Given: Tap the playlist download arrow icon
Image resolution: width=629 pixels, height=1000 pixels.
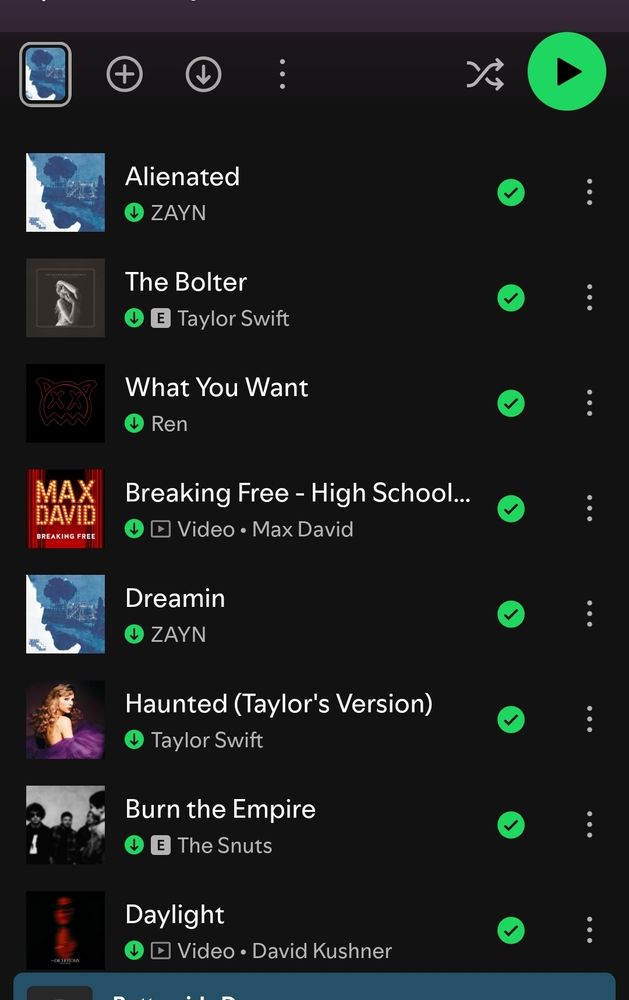Looking at the screenshot, I should [203, 74].
